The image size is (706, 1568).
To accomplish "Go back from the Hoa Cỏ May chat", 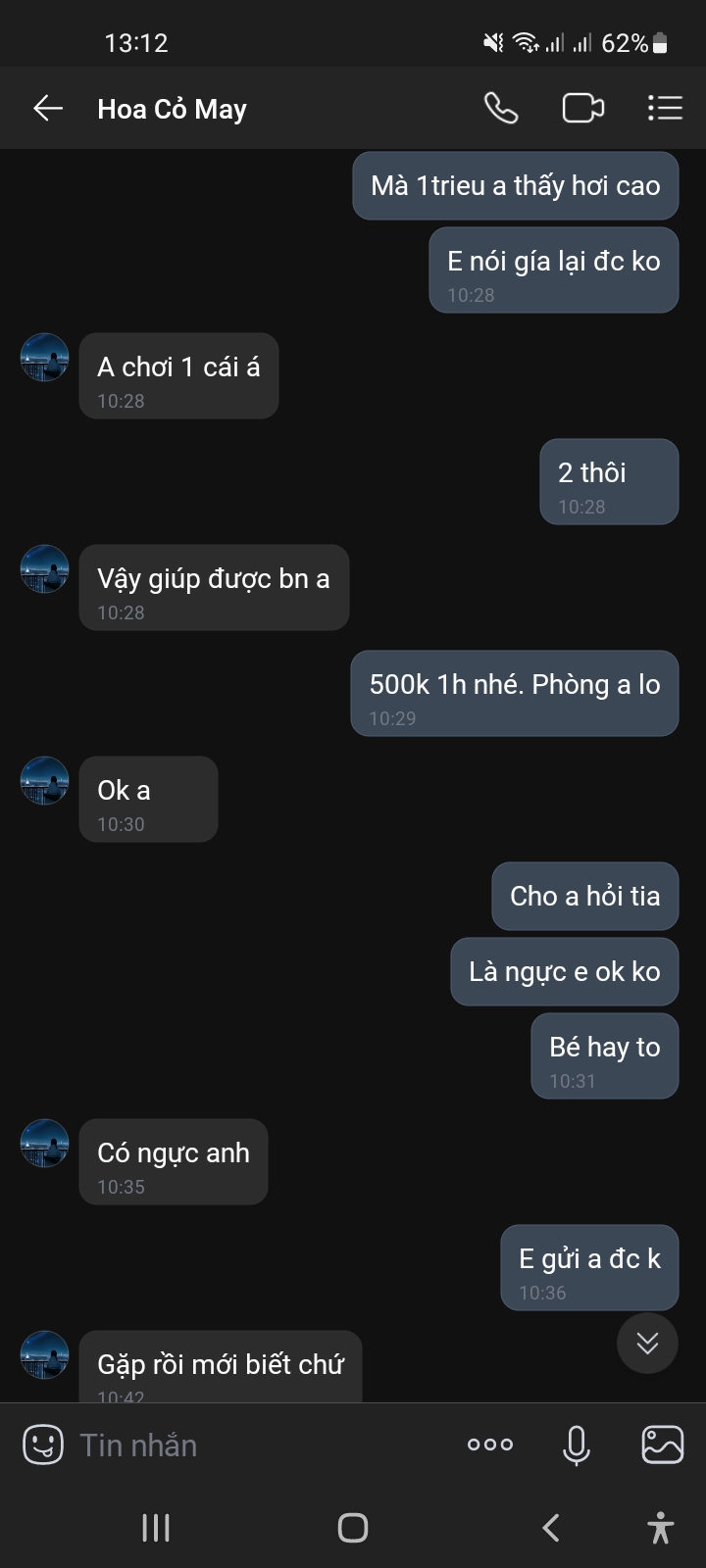I will [x=47, y=109].
